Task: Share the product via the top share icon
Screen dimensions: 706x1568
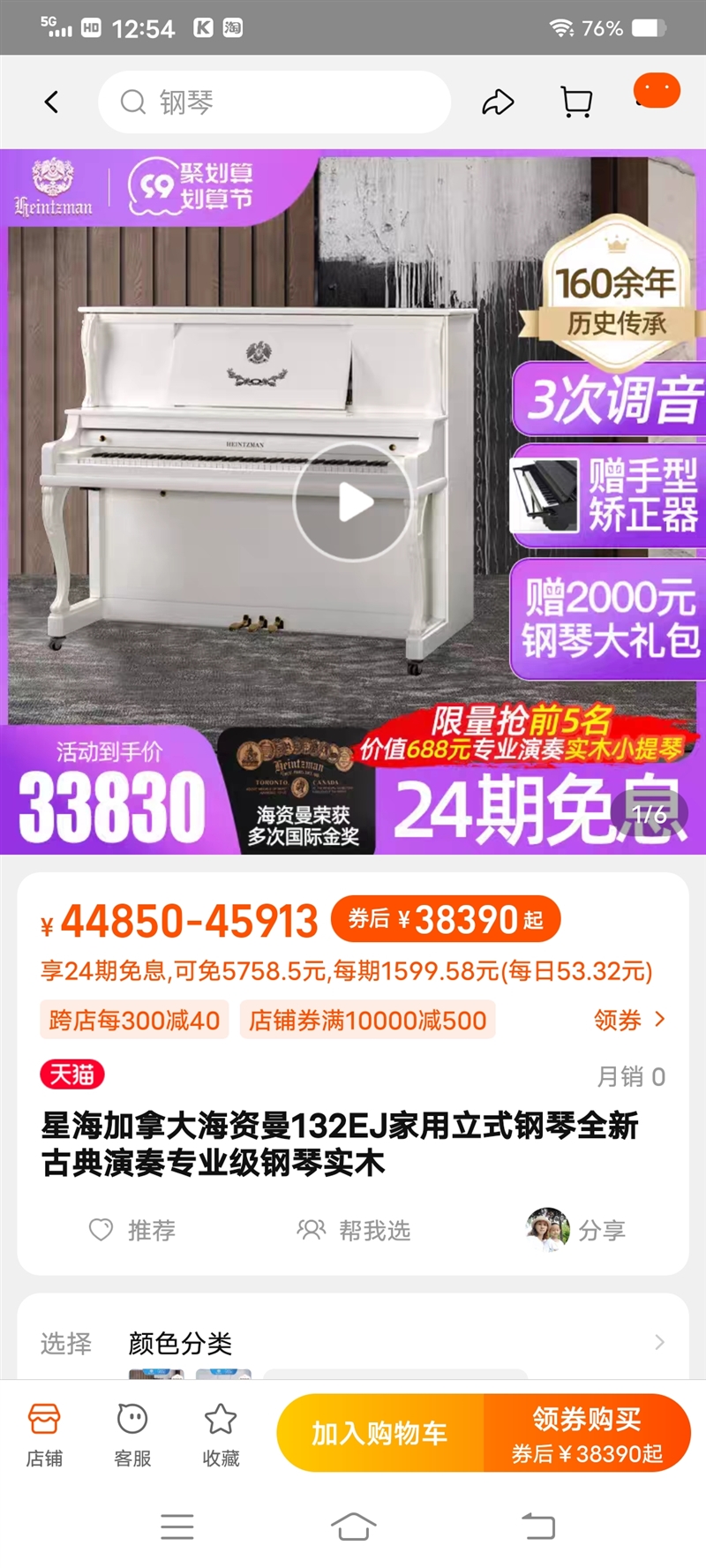Action: pyautogui.click(x=498, y=102)
